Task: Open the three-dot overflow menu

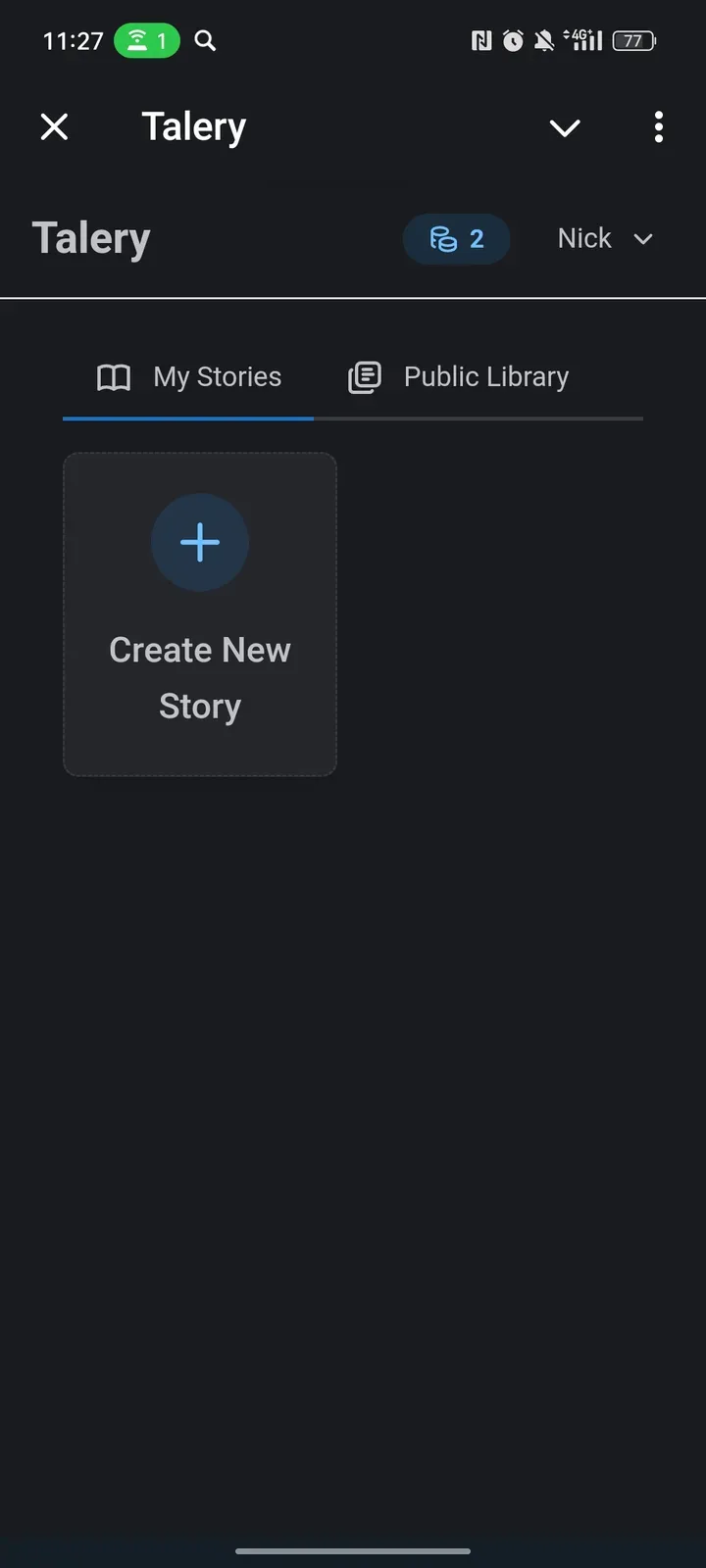Action: [658, 126]
